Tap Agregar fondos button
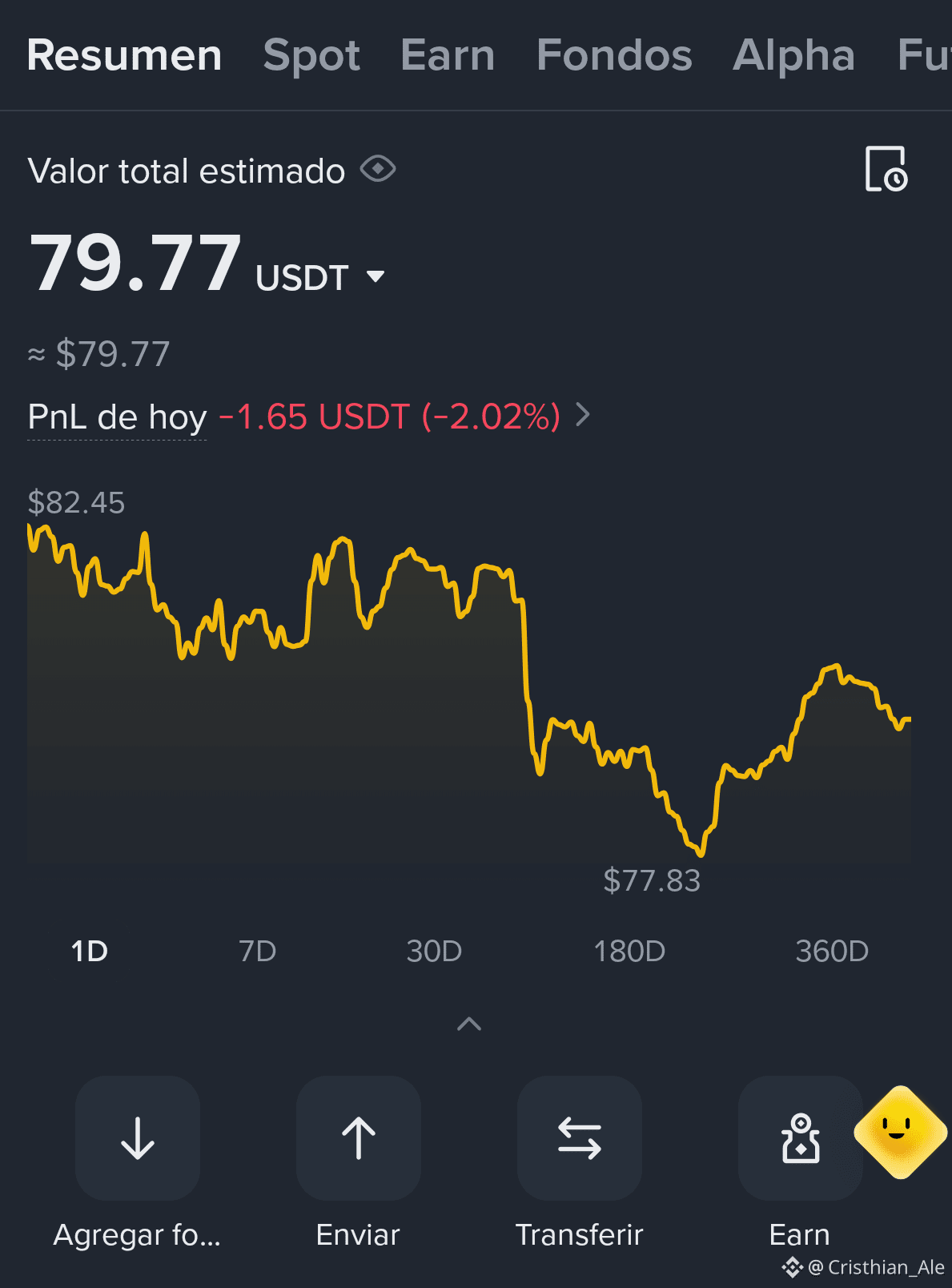This screenshot has height=1288, width=952. (x=138, y=1138)
